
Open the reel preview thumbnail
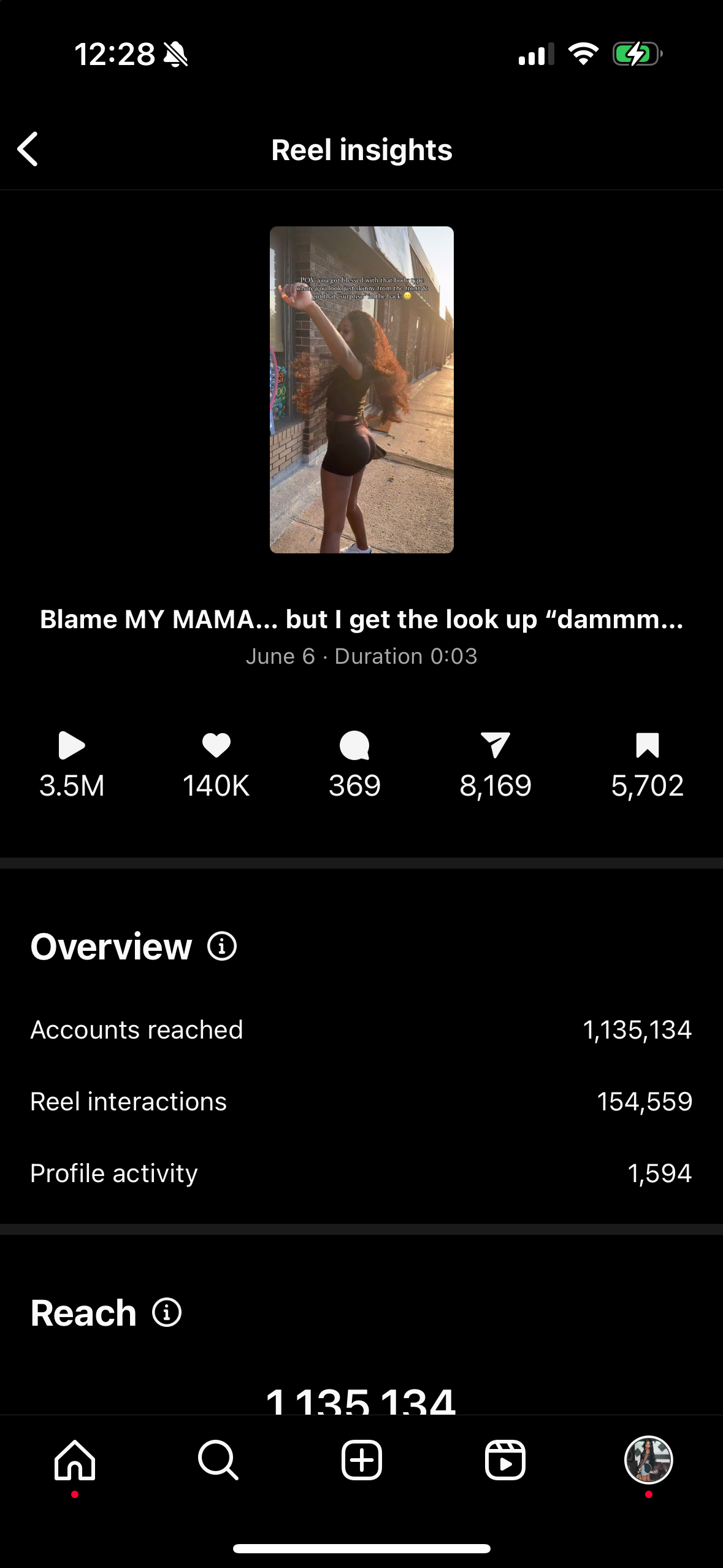361,390
